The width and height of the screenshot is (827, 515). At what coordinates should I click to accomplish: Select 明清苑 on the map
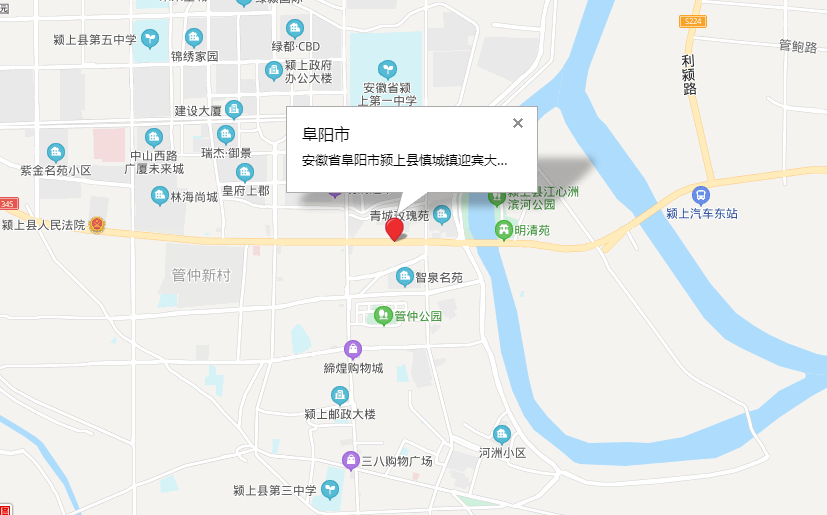(505, 230)
